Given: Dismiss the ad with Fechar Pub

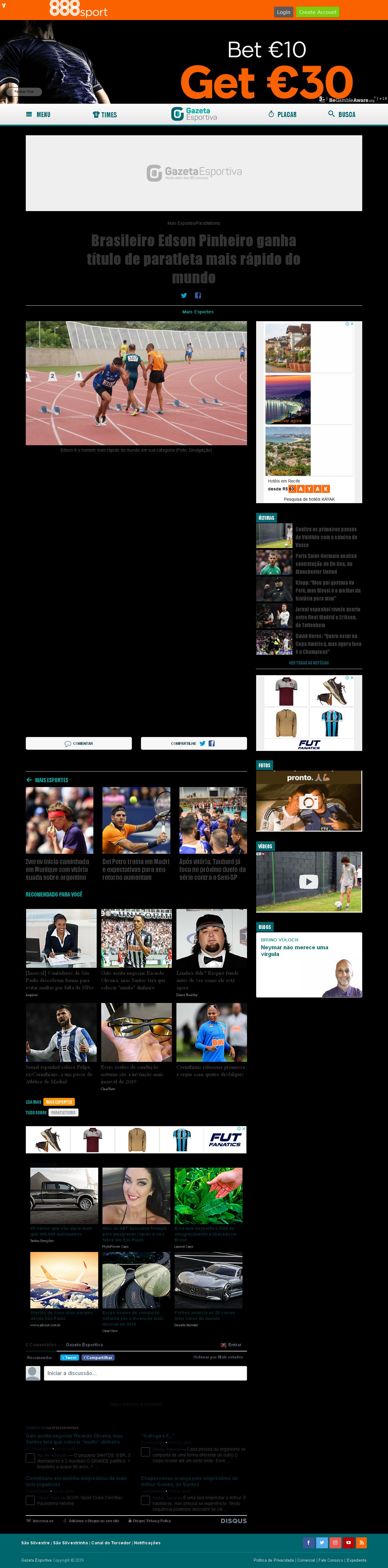Looking at the screenshot, I should click(x=24, y=91).
